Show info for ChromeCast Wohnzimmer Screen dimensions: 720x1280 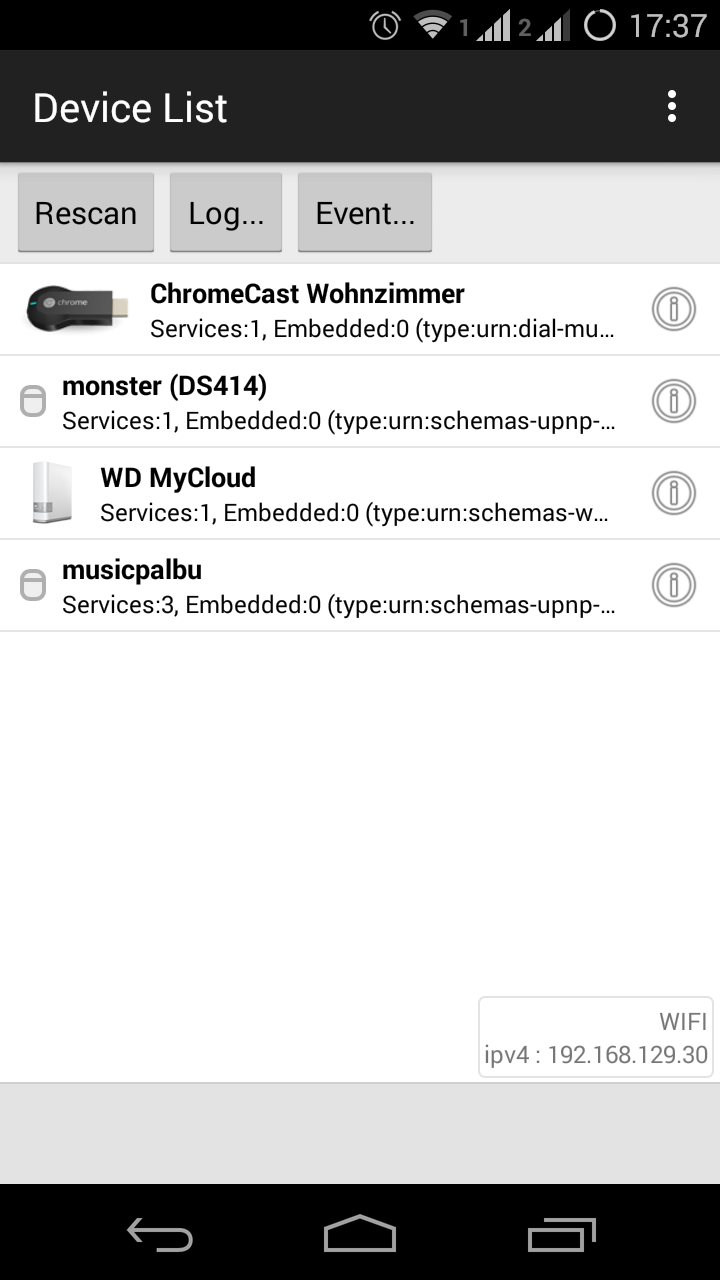(x=674, y=309)
